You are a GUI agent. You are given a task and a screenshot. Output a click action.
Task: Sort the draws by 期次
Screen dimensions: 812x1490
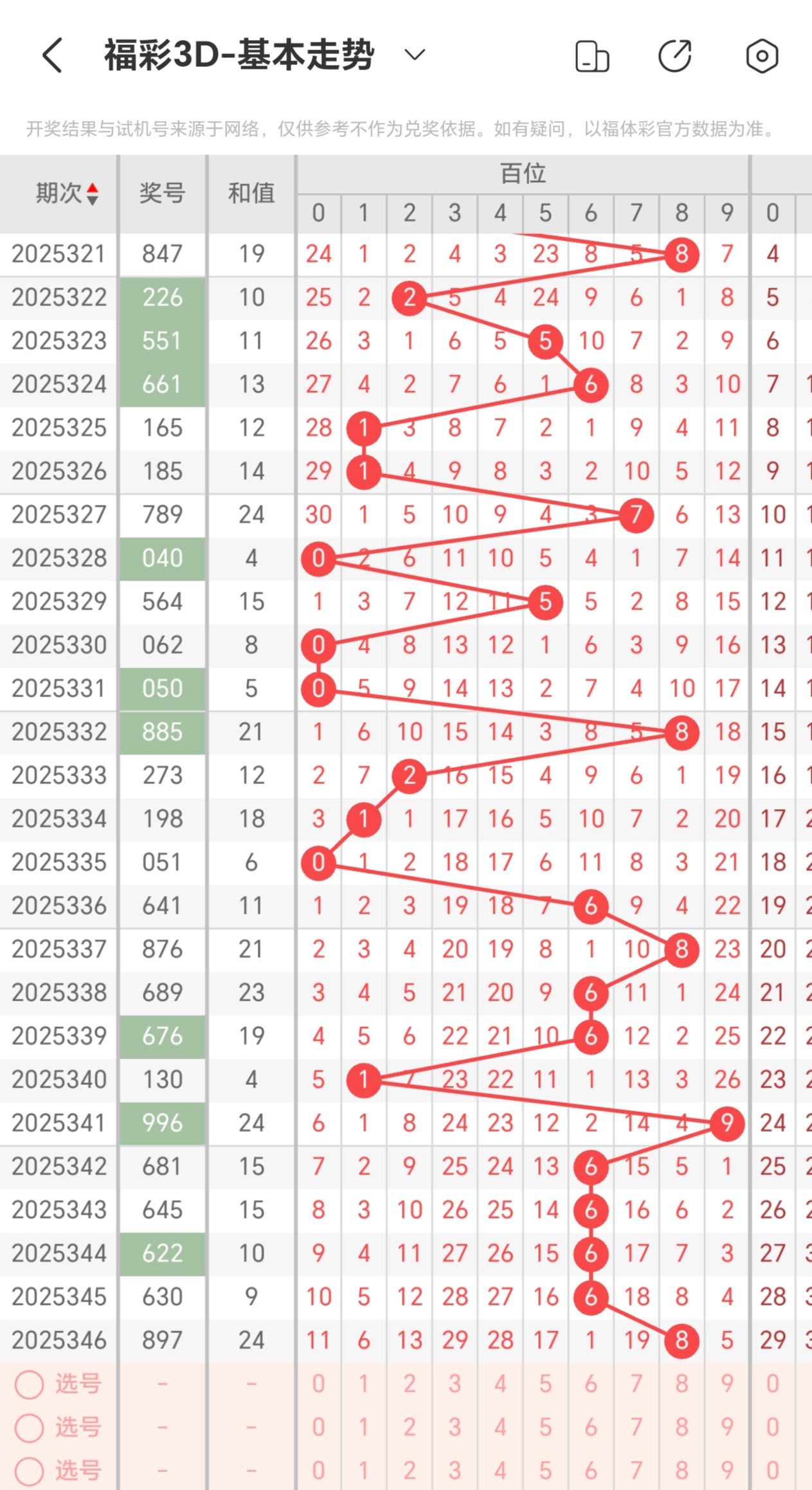(68, 193)
